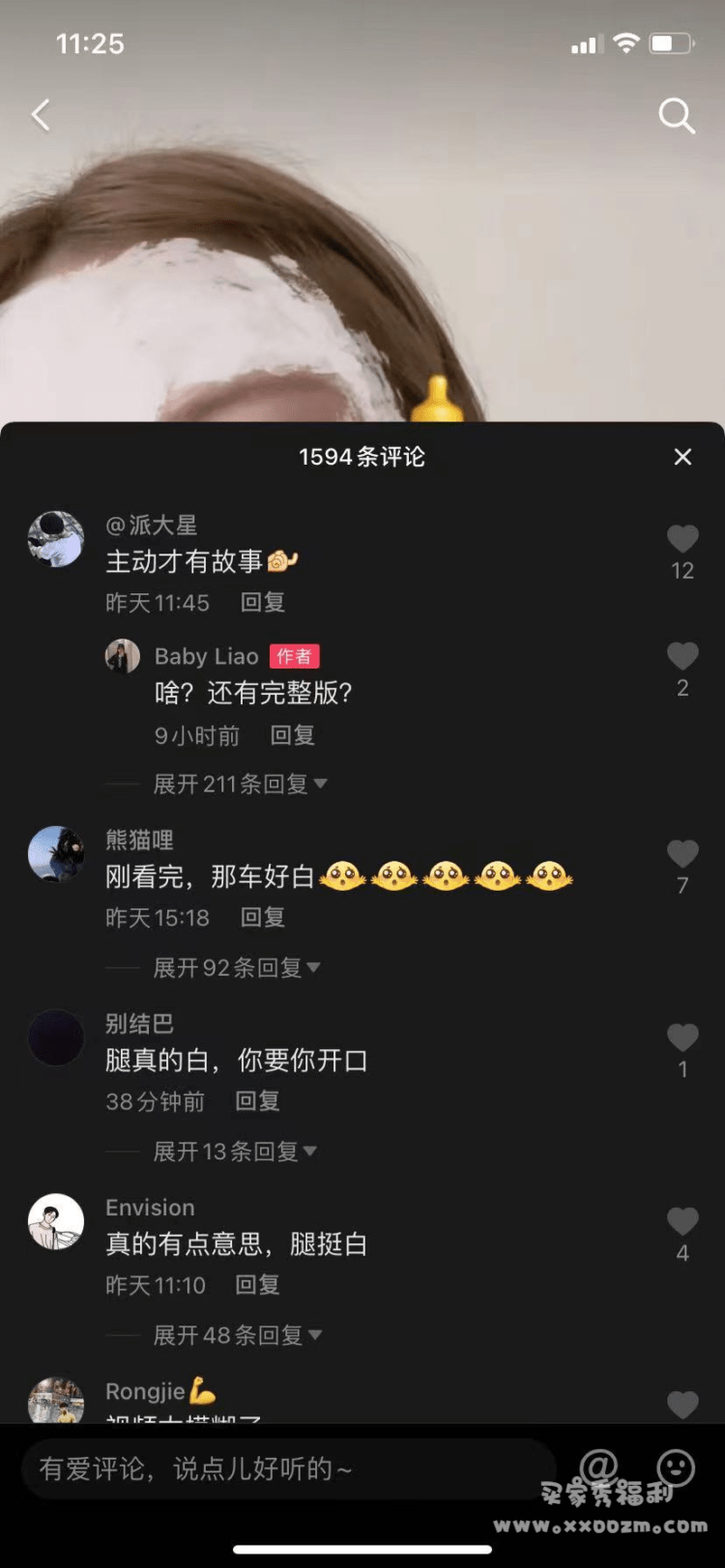Open search with the magnifier icon

(676, 116)
